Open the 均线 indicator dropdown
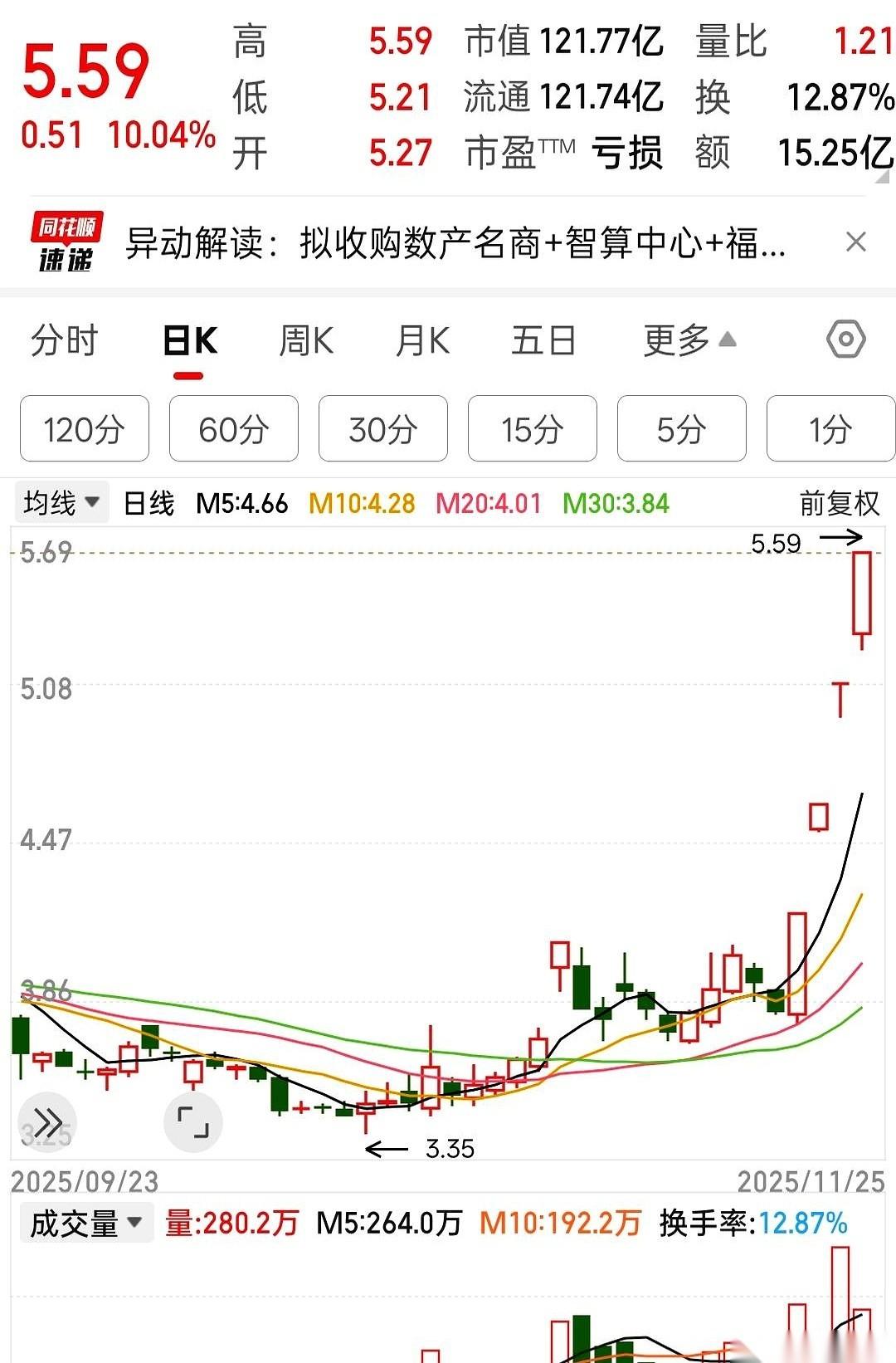Viewport: 896px width, 1363px height. click(61, 501)
